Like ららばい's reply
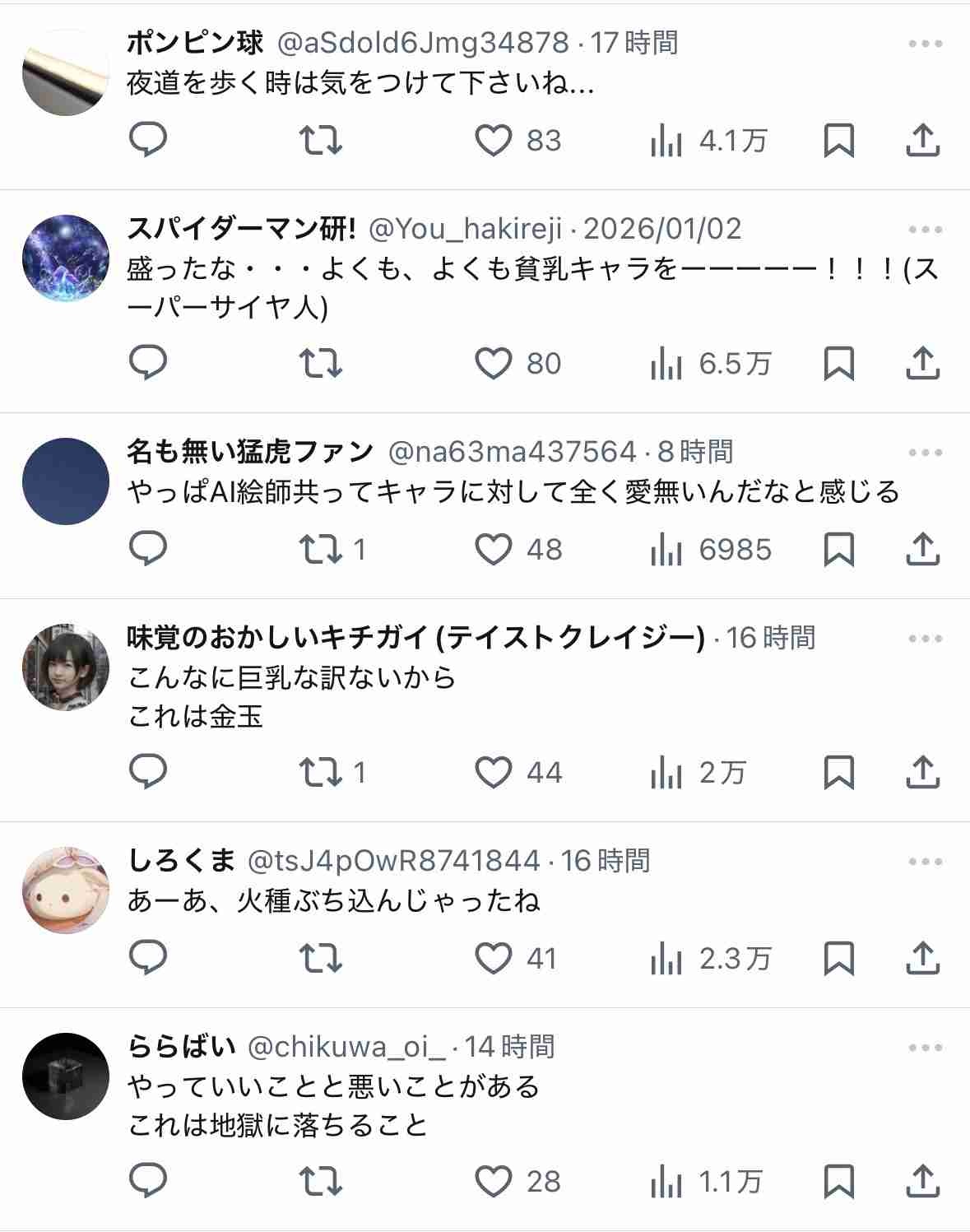 pos(494,1182)
